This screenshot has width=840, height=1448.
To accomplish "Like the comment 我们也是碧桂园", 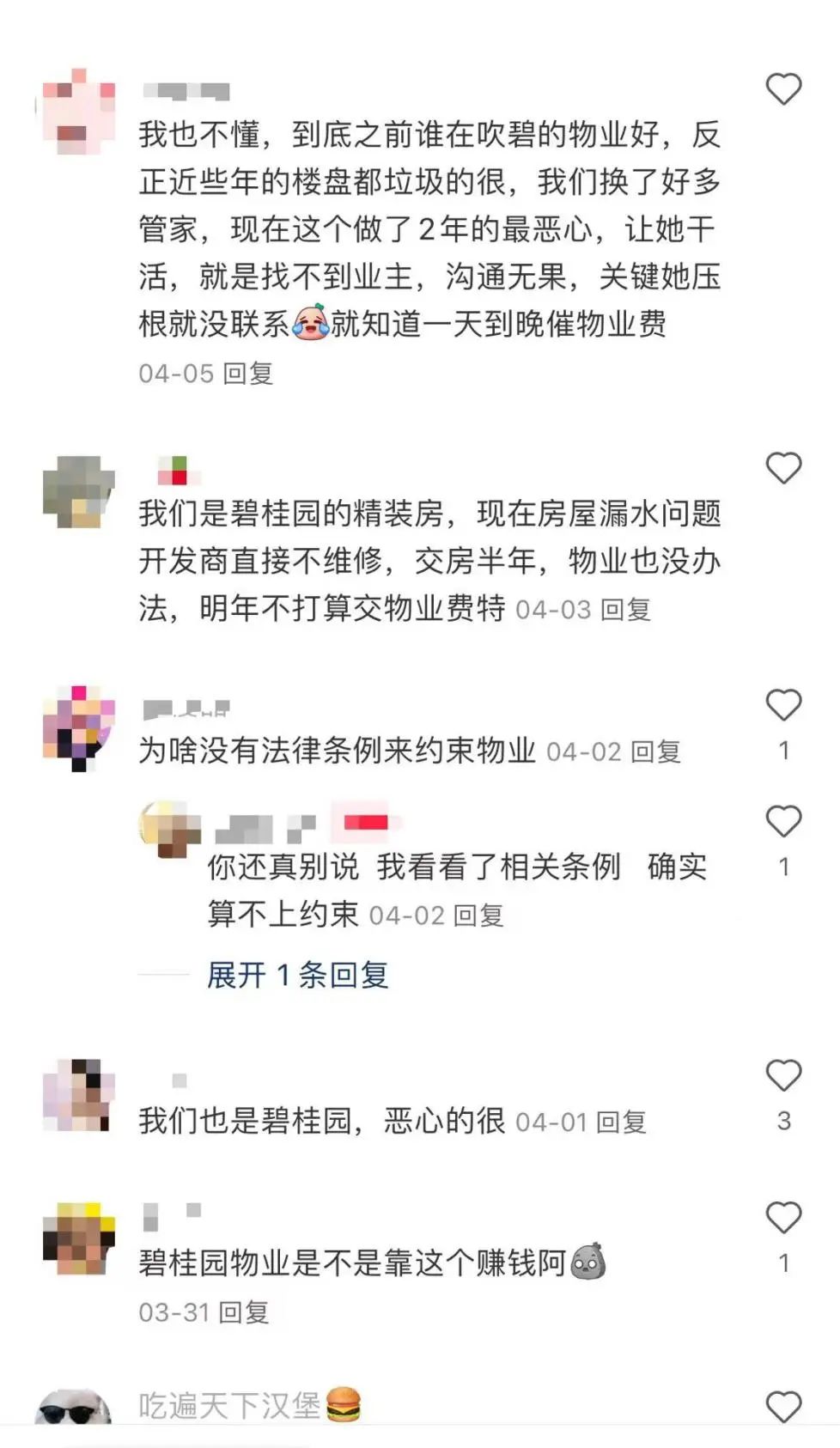I will (782, 1075).
